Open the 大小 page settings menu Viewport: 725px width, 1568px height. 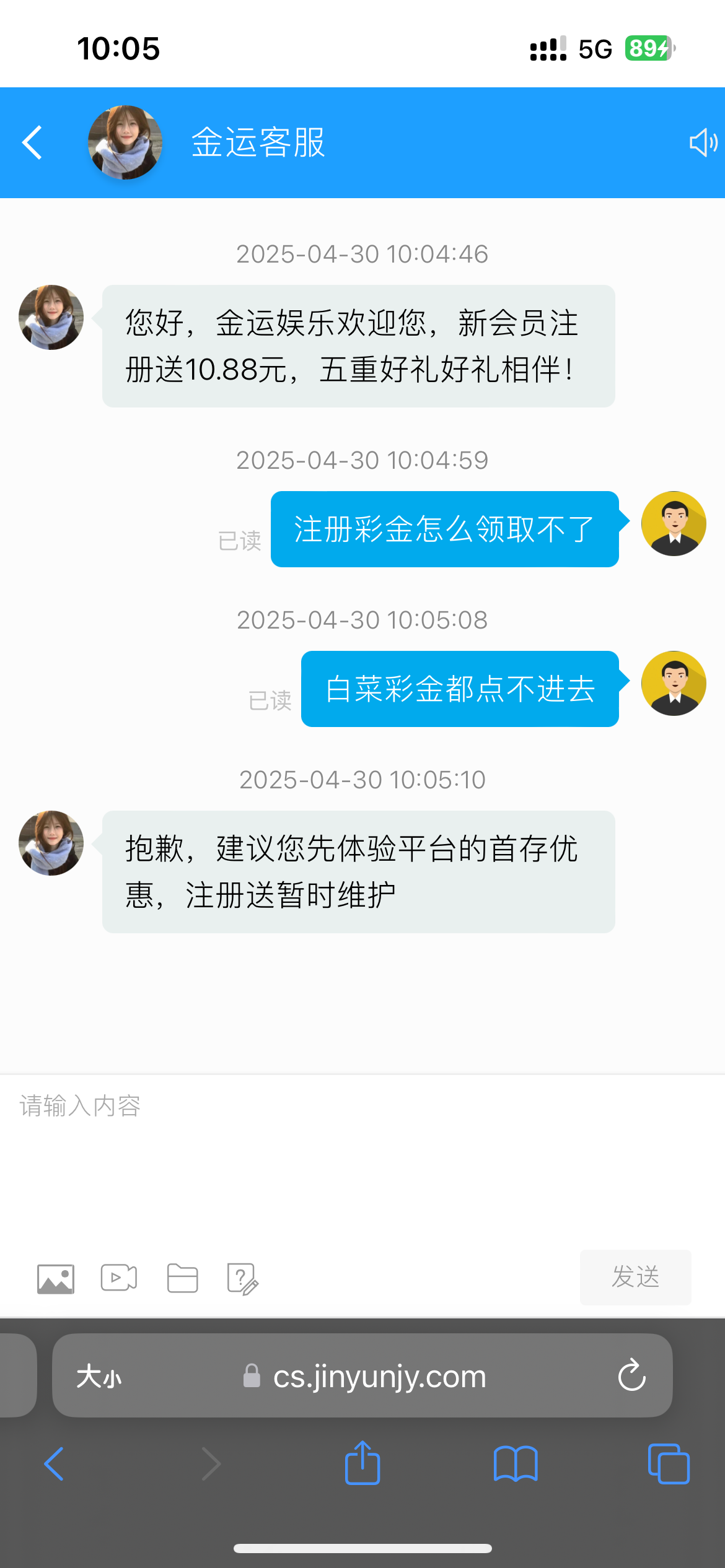(99, 1377)
